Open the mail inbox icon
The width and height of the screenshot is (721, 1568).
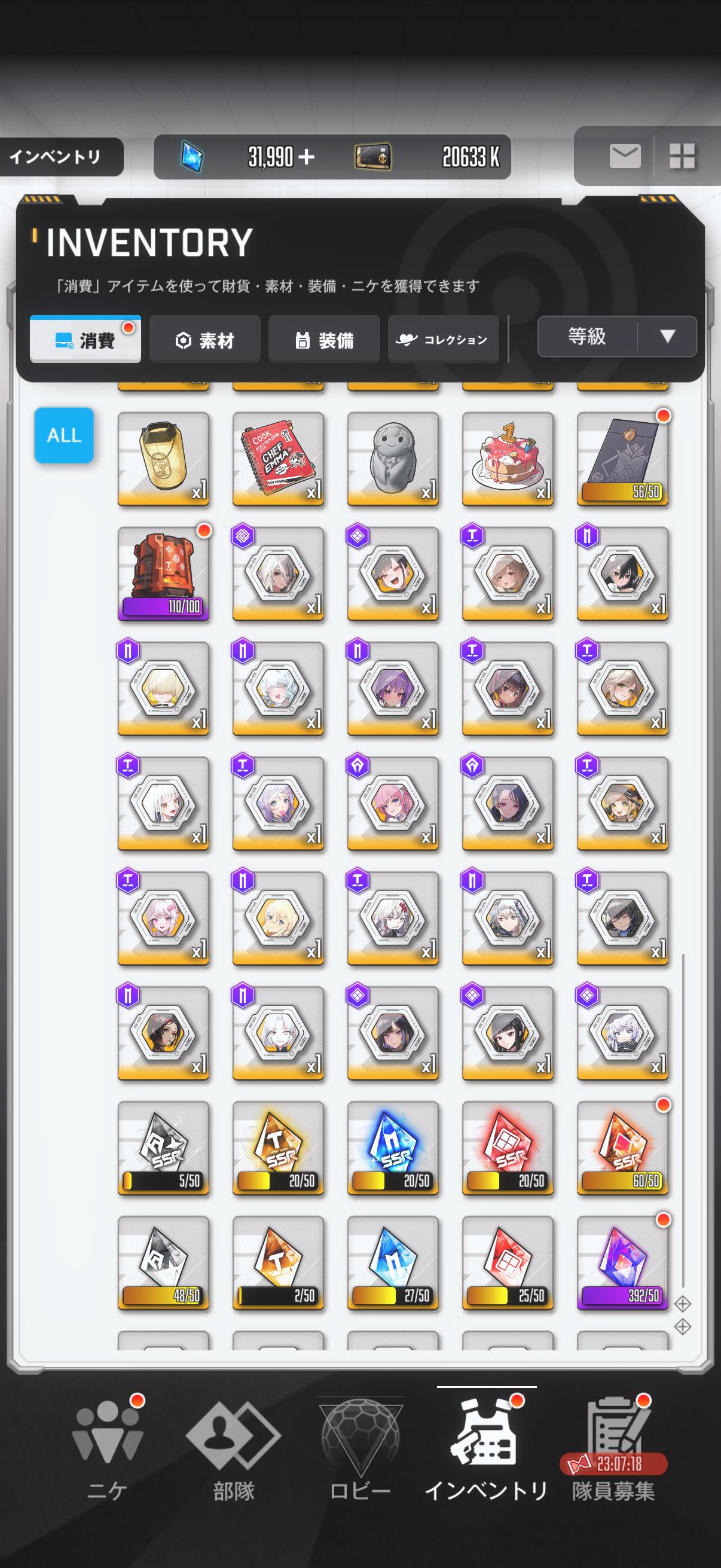pos(625,157)
